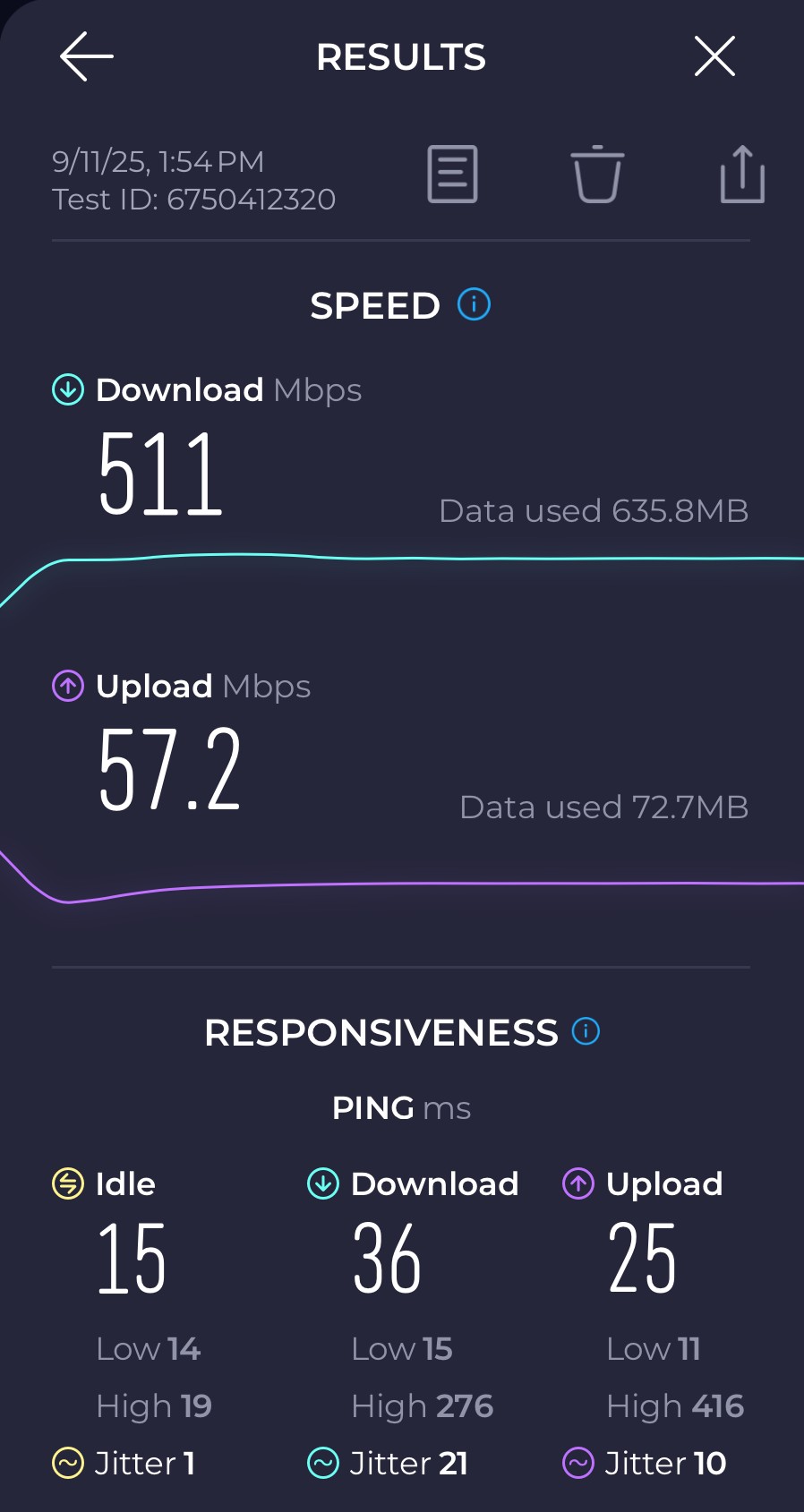The height and width of the screenshot is (1512, 804).
Task: Go back using the back arrow
Action: pyautogui.click(x=85, y=56)
